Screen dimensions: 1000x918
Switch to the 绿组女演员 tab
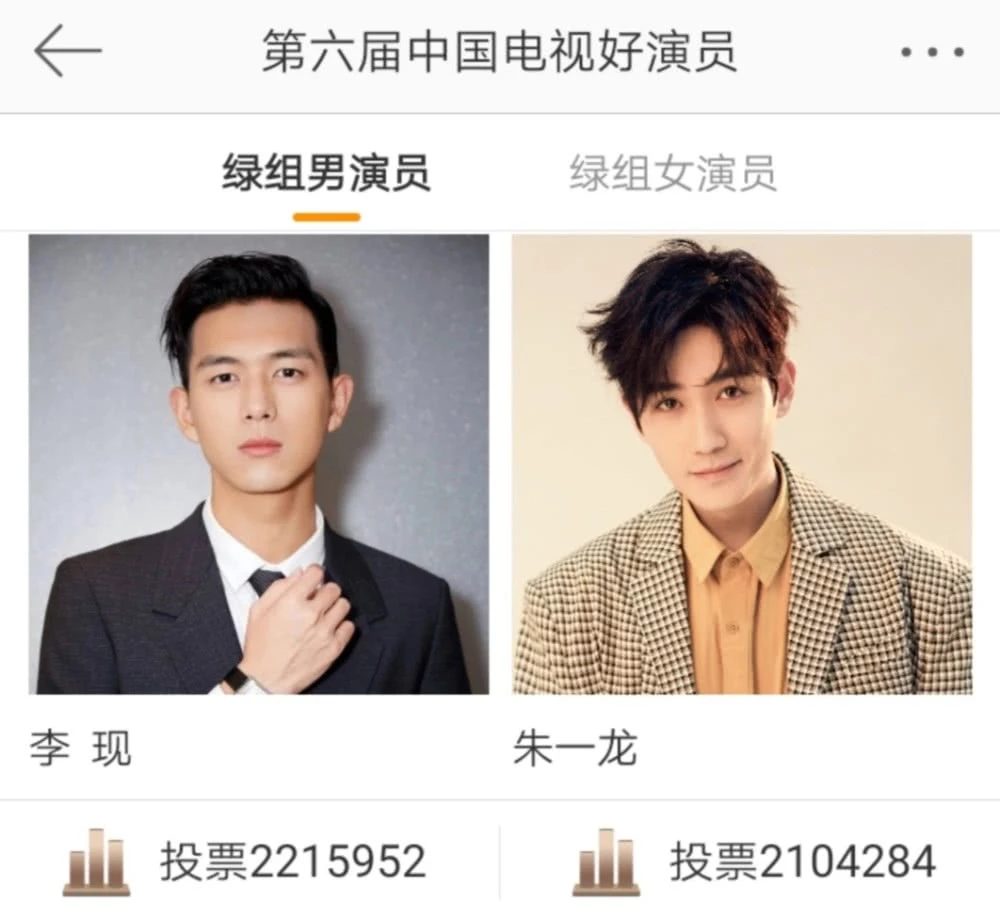tap(673, 174)
